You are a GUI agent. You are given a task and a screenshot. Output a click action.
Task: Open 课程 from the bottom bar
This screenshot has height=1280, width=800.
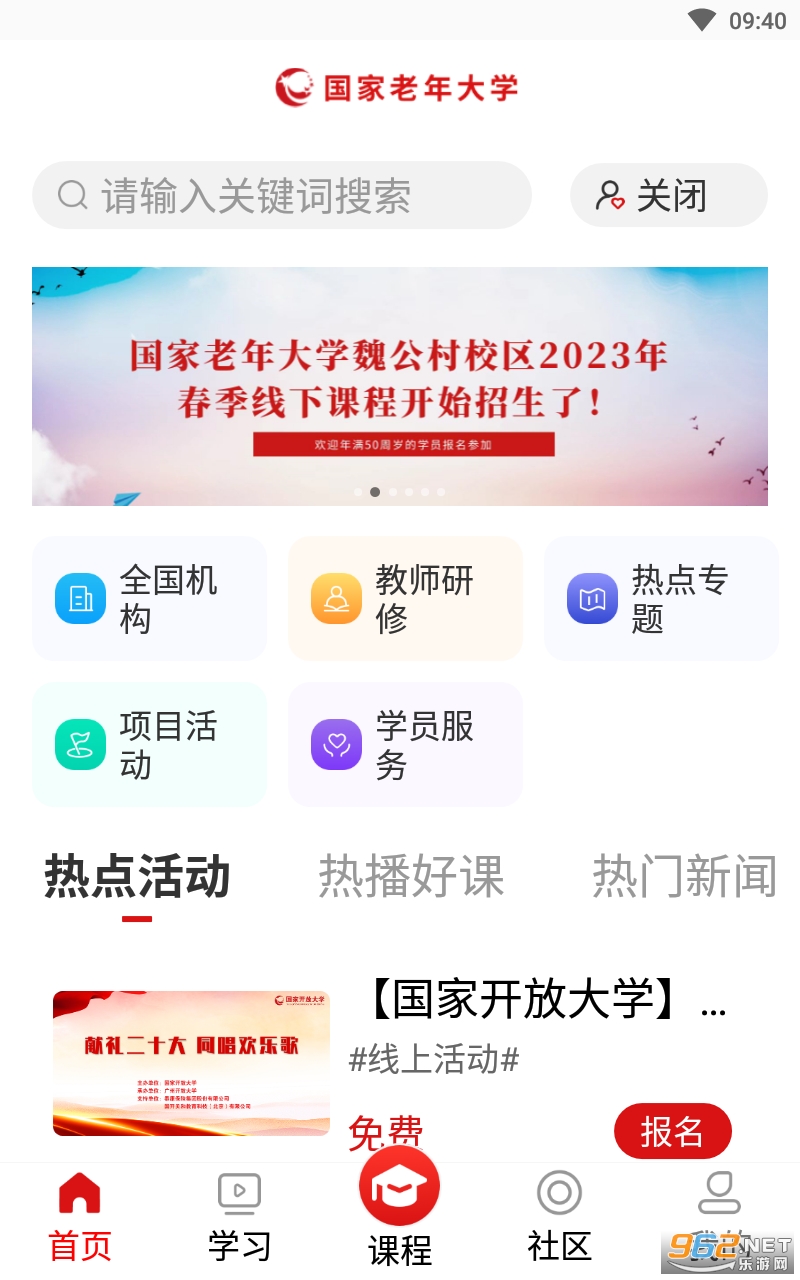(399, 1208)
